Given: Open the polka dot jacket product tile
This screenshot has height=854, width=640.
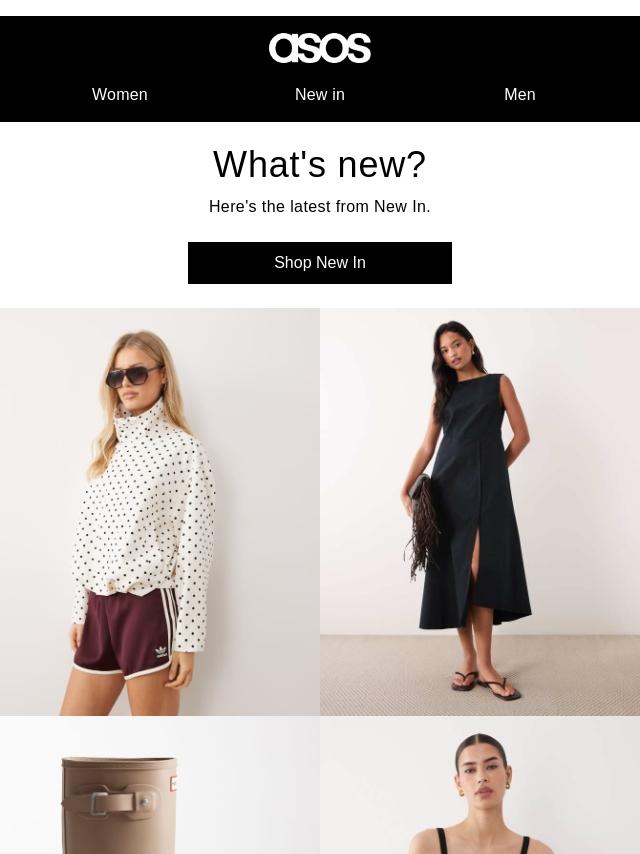Looking at the screenshot, I should pos(160,511).
